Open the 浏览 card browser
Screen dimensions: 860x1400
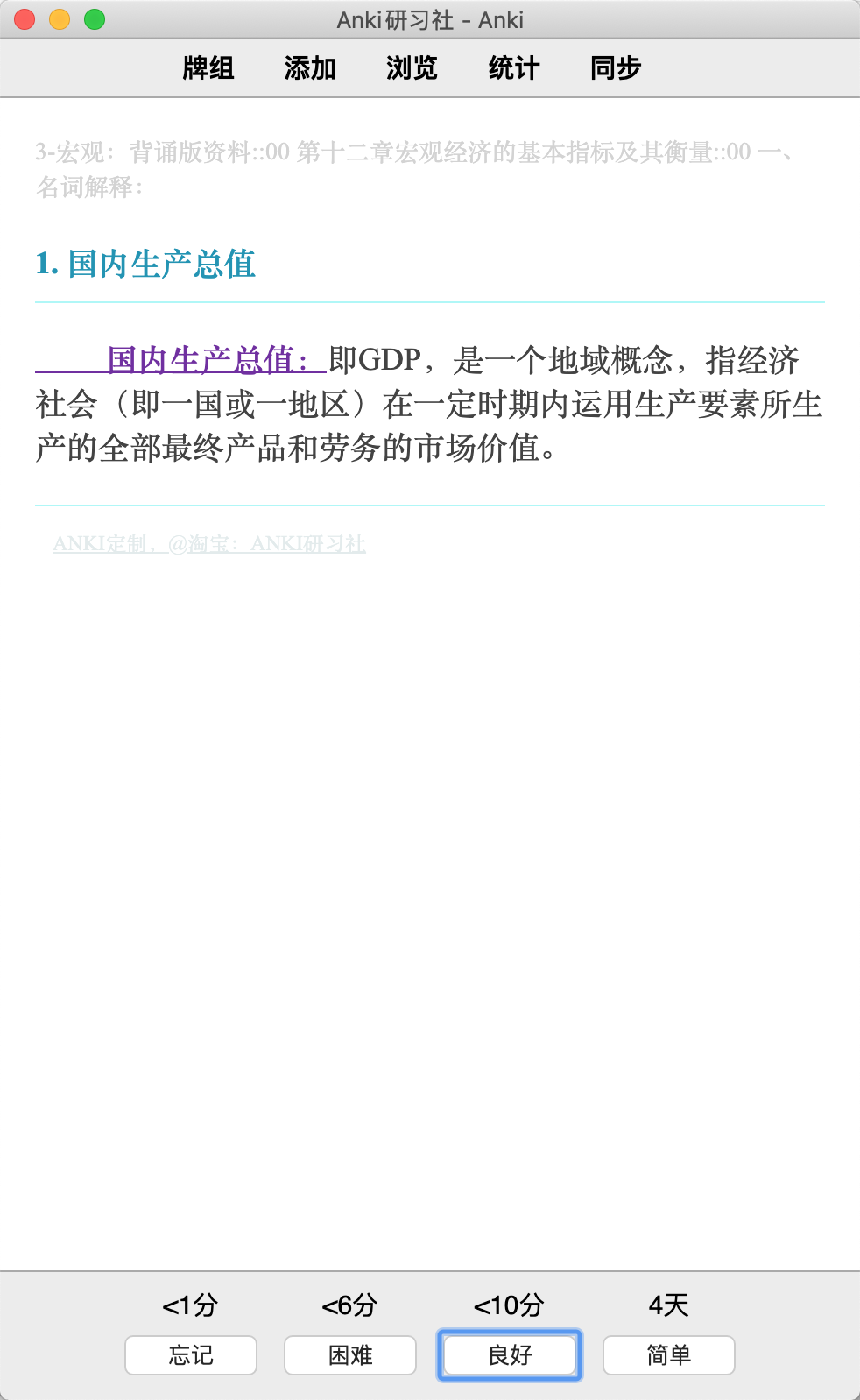[412, 67]
